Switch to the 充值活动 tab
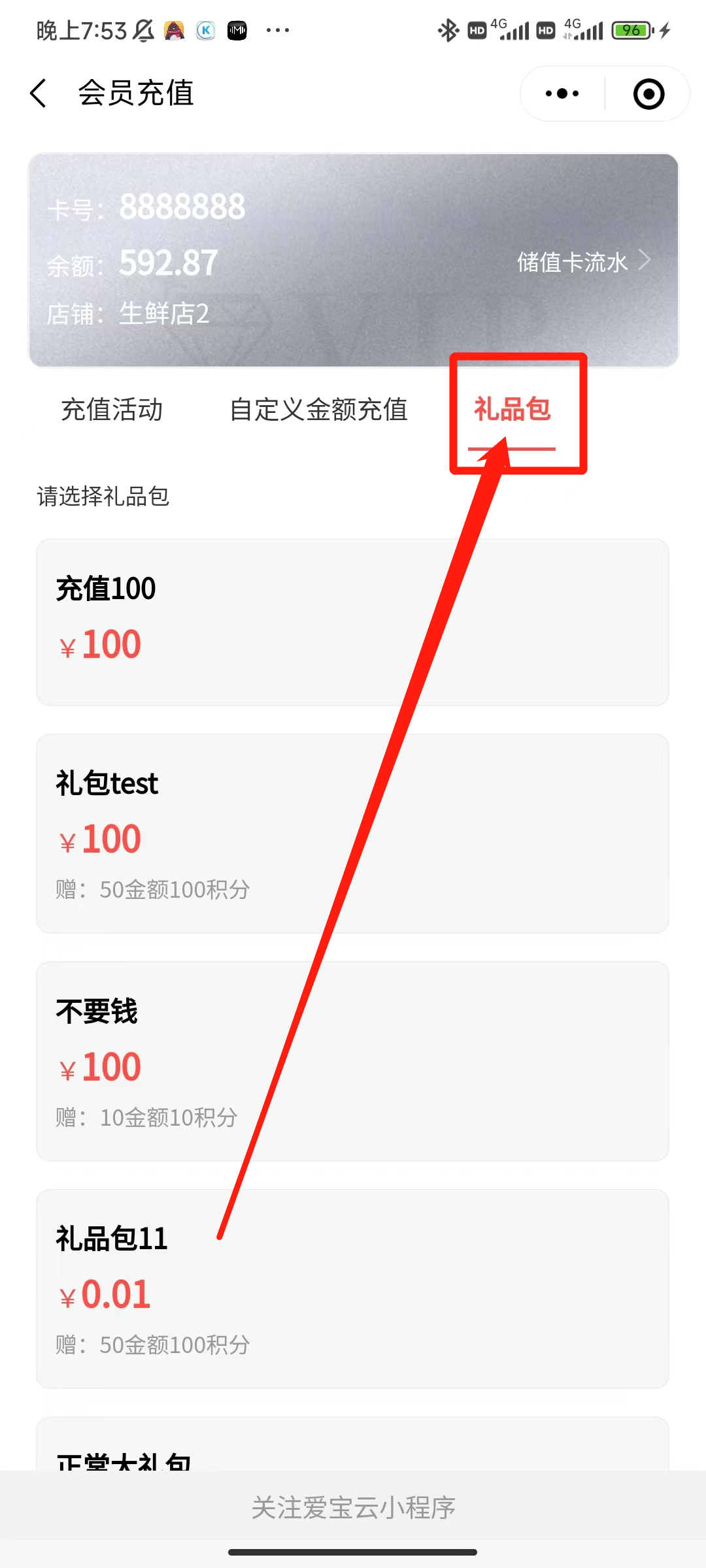This screenshot has height=1568, width=706. [112, 410]
